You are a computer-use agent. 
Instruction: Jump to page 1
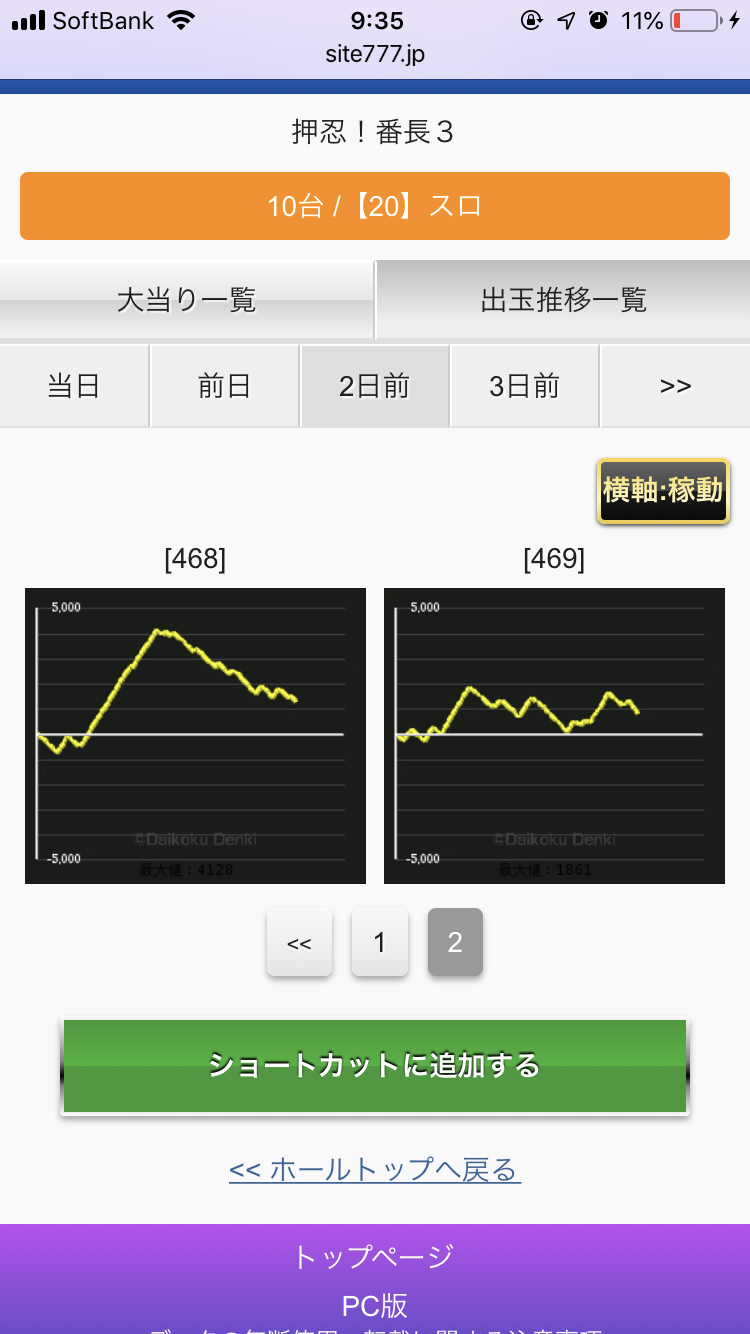(x=379, y=942)
